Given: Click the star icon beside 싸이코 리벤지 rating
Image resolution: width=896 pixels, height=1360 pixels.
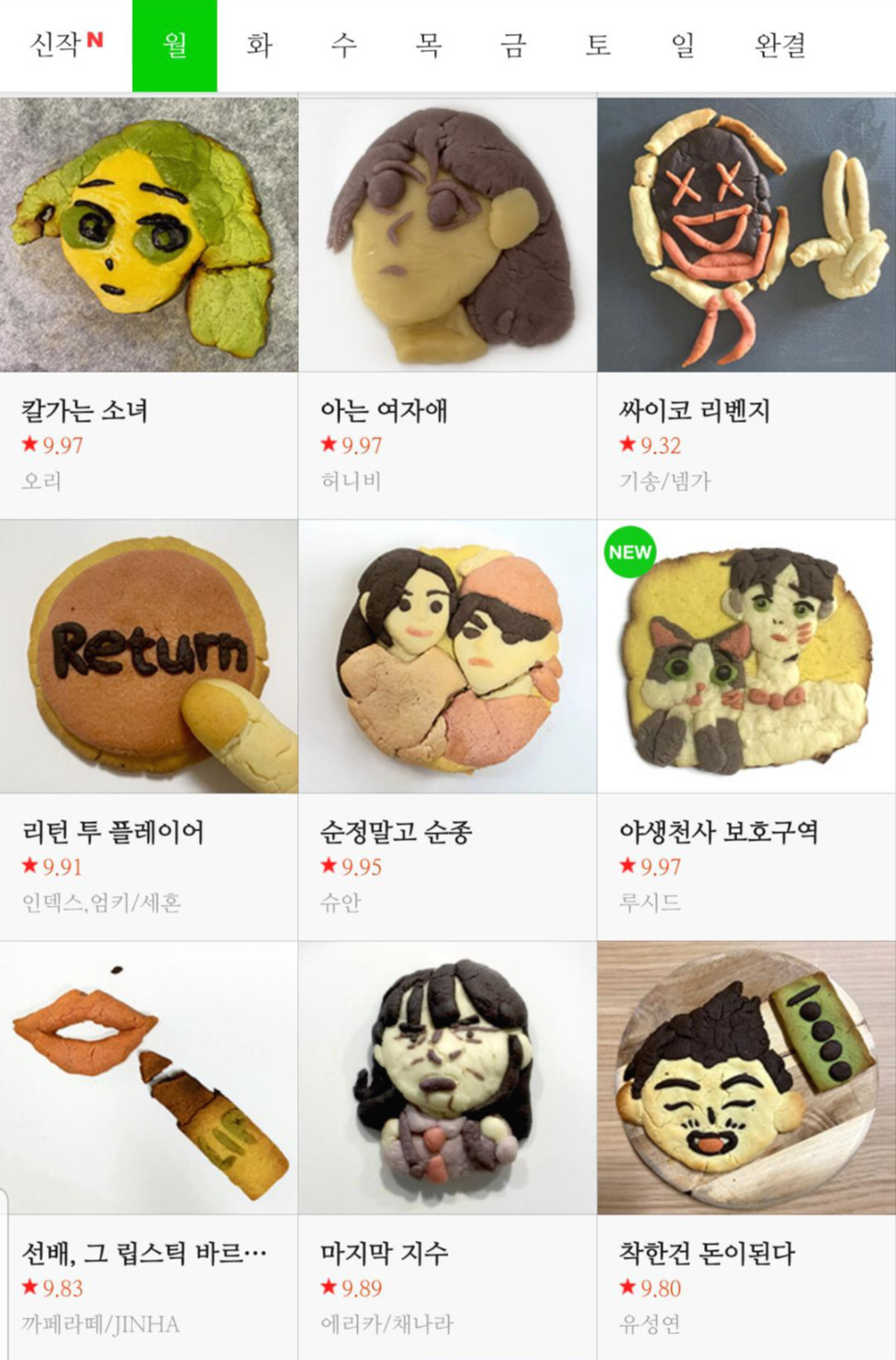Looking at the screenshot, I should (627, 446).
